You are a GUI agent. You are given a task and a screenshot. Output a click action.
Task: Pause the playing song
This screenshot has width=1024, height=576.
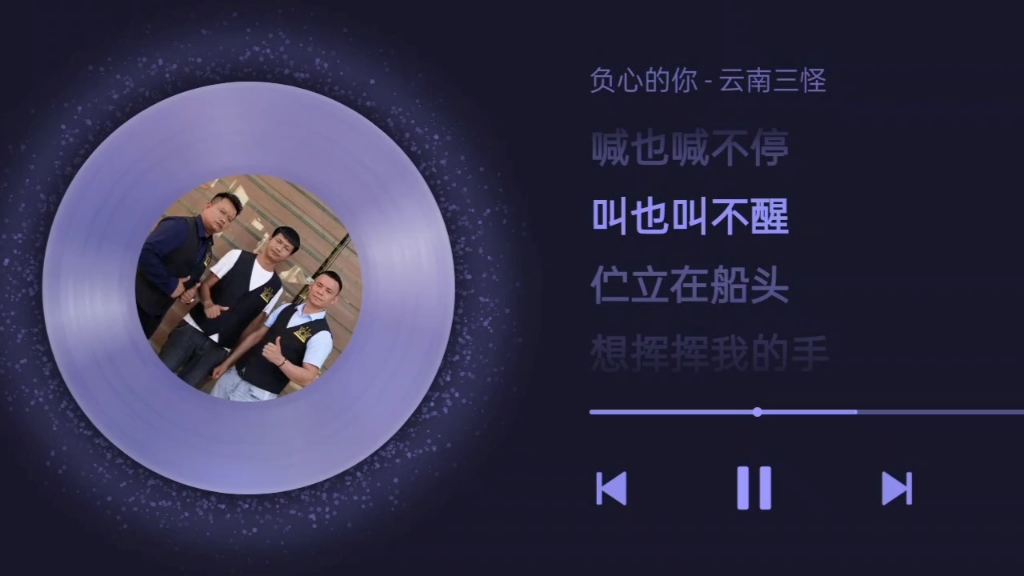(x=754, y=488)
